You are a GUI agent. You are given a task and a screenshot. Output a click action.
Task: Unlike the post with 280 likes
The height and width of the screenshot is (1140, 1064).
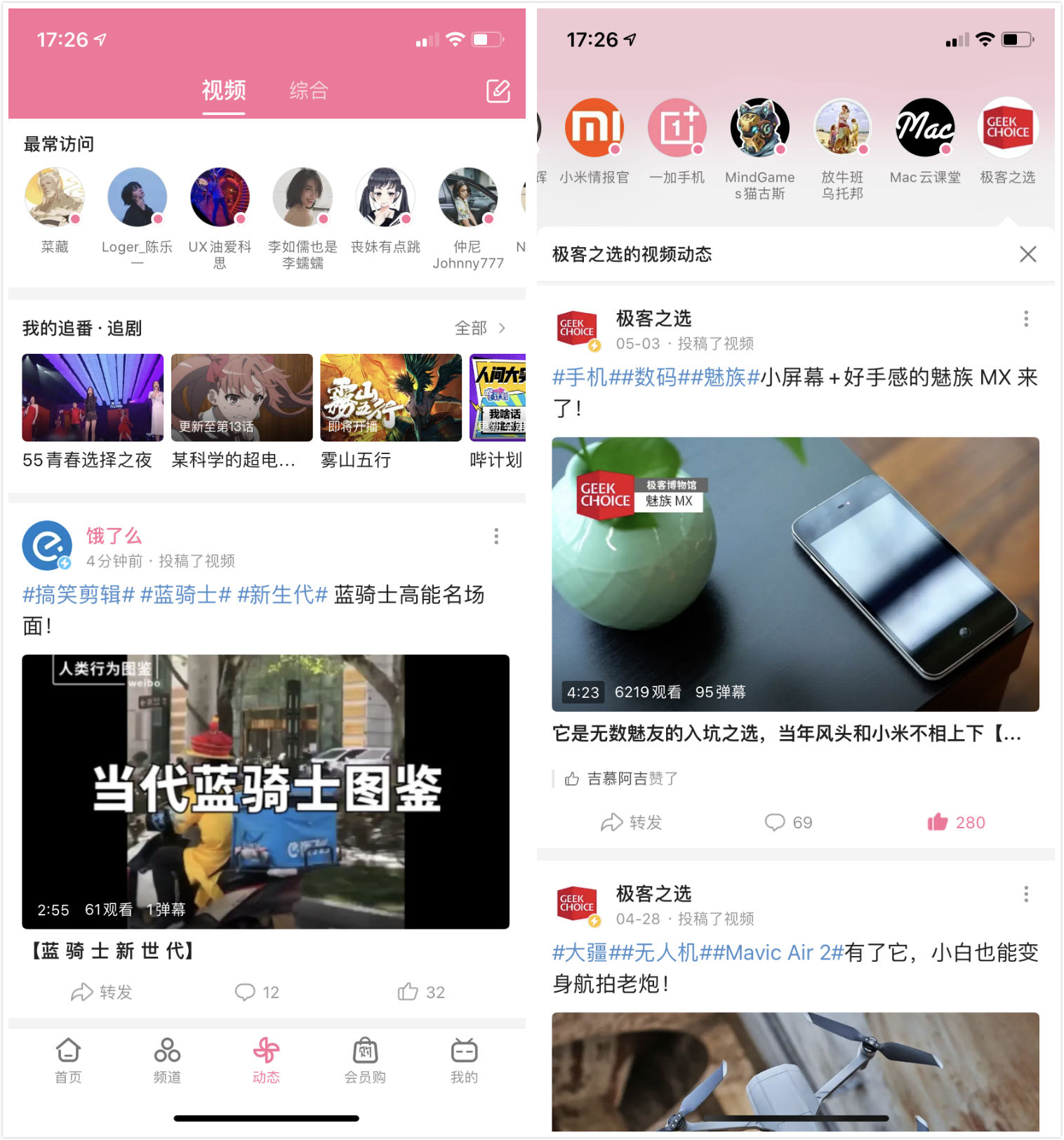(955, 822)
